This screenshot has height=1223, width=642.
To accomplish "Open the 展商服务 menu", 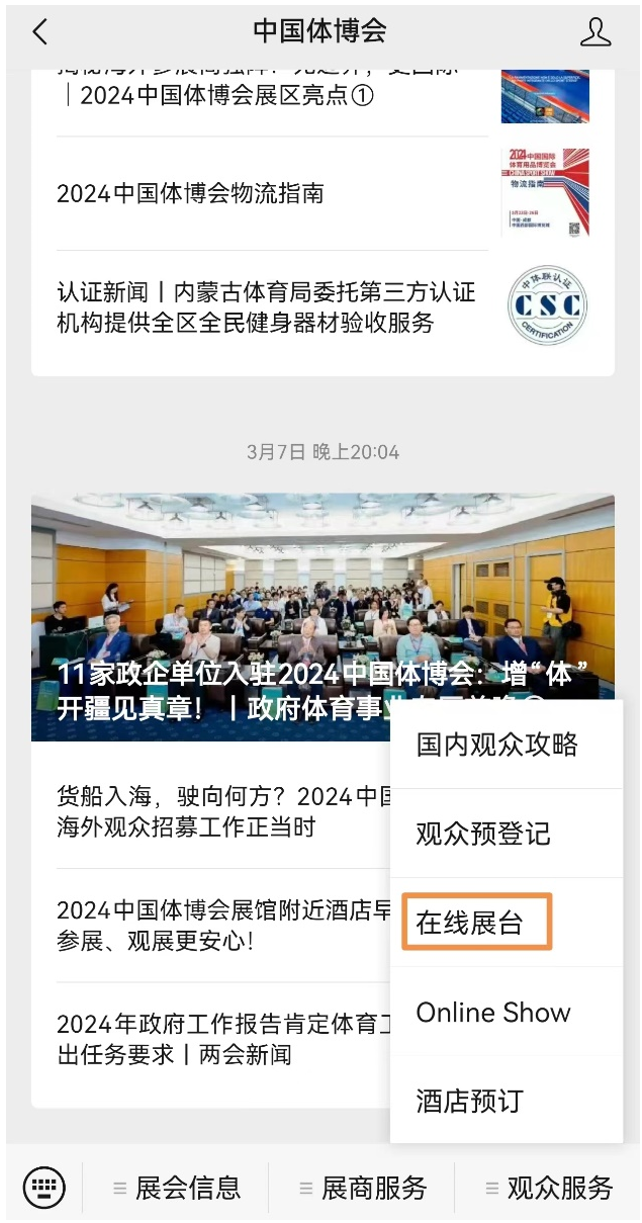I will coord(362,1188).
